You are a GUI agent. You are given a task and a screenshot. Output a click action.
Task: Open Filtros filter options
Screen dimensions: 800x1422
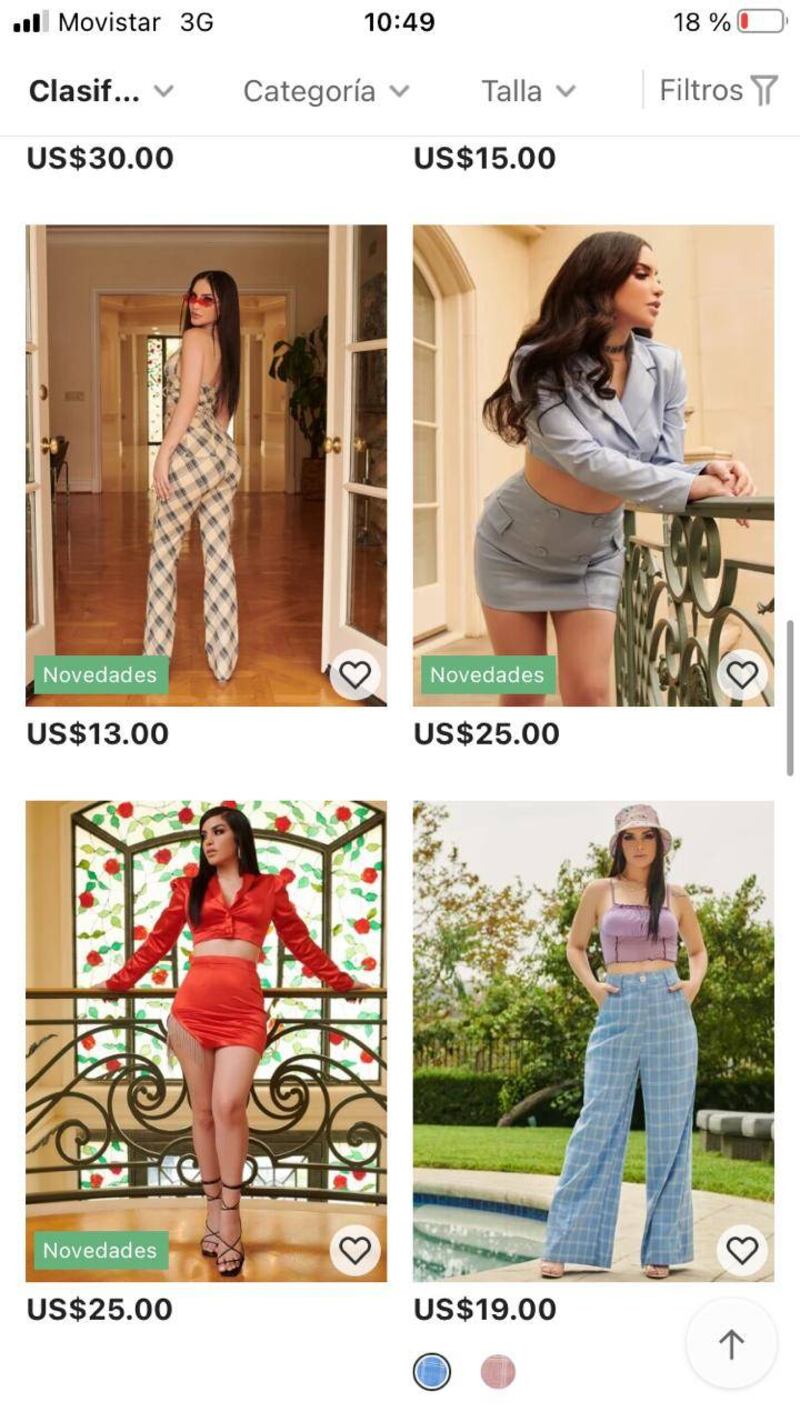pyautogui.click(x=718, y=91)
